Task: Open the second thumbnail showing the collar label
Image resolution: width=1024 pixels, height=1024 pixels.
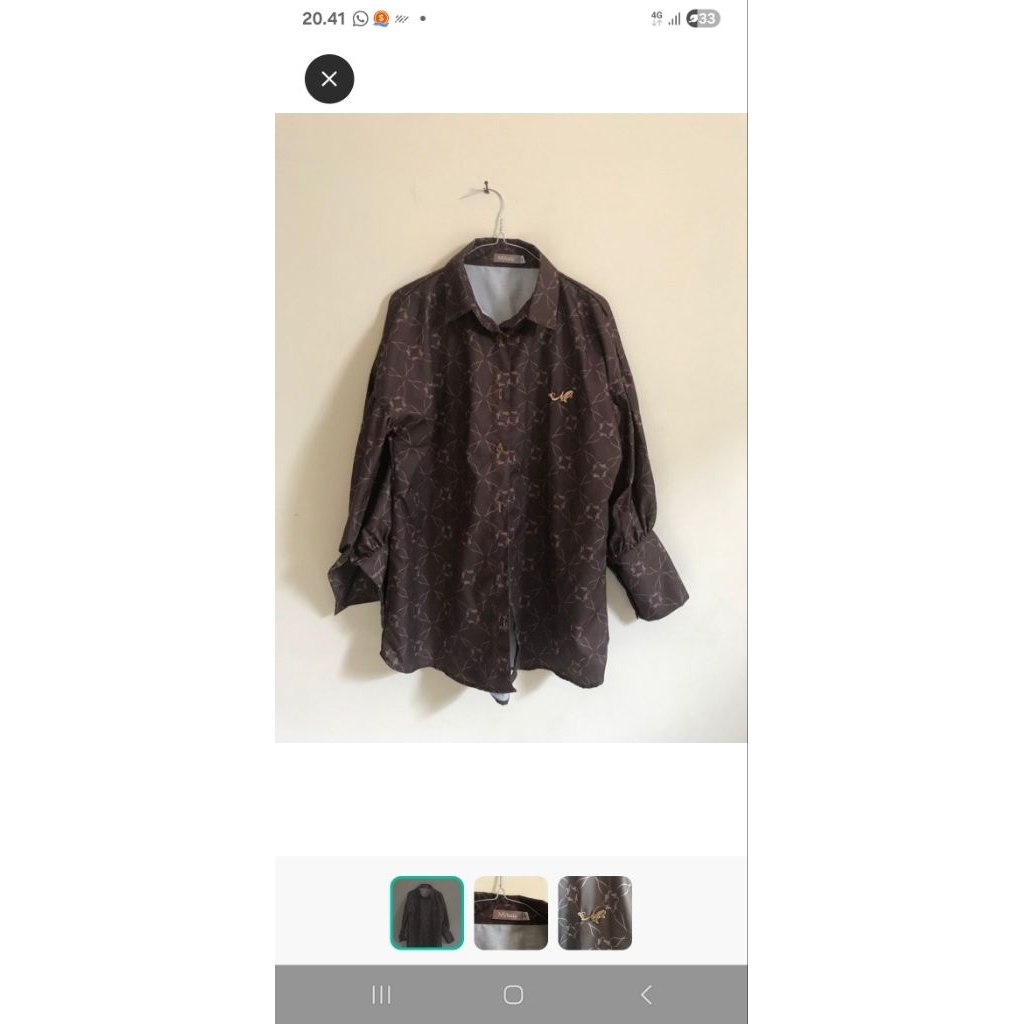Action: pos(511,912)
